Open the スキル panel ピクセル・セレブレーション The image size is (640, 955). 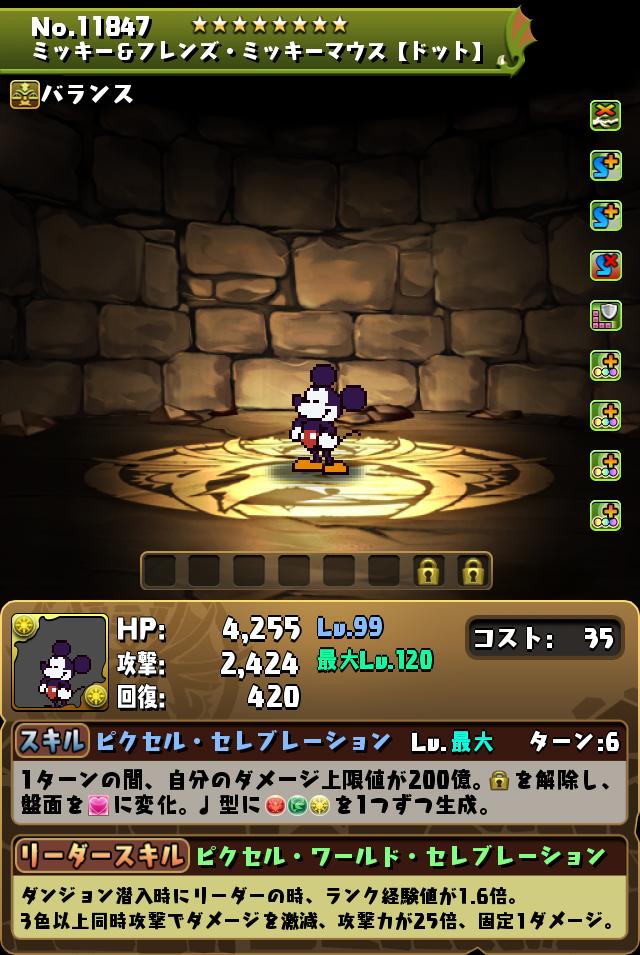320,741
